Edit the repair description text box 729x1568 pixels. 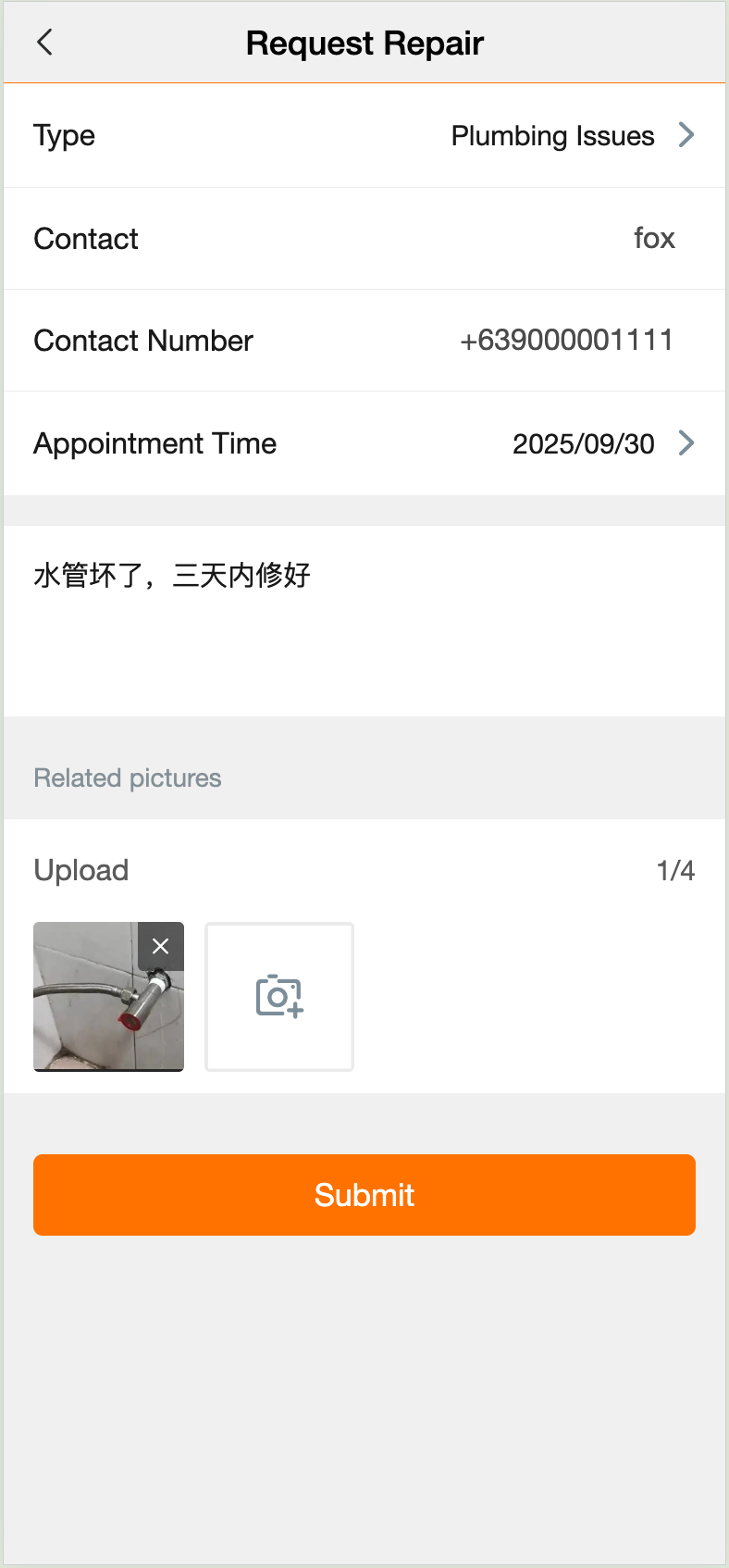point(364,618)
